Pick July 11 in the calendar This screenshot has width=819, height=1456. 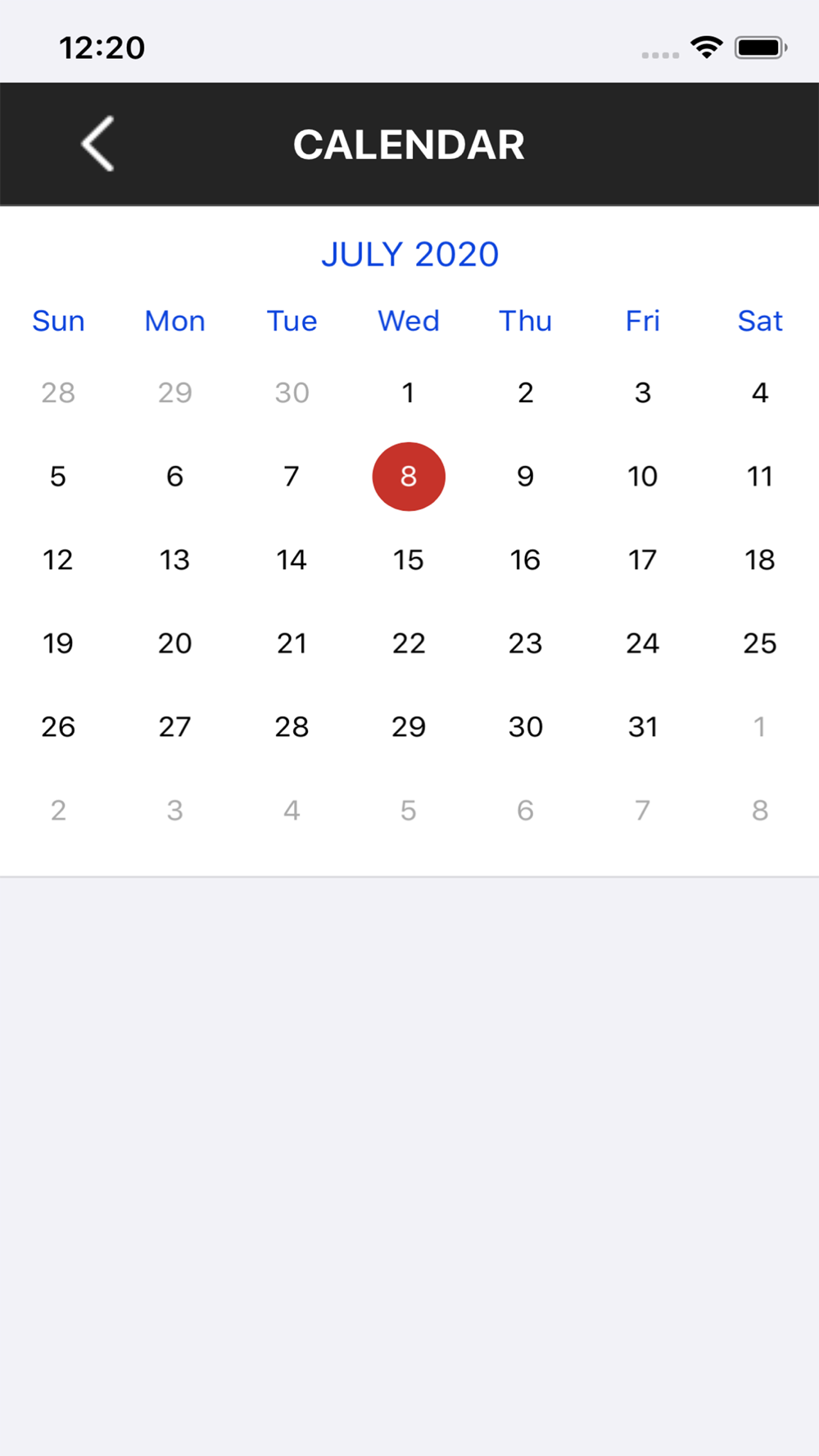[x=759, y=477]
